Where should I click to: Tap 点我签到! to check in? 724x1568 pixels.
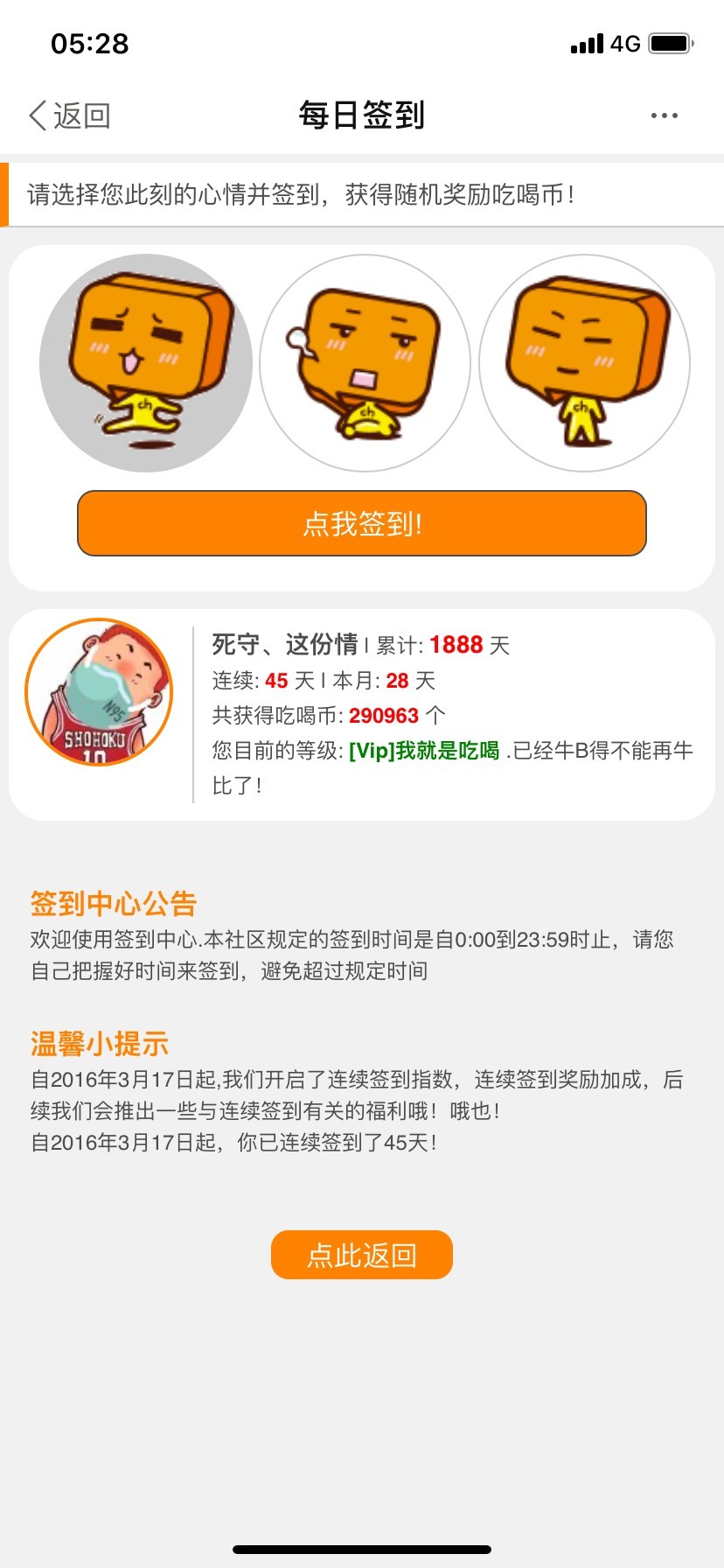click(362, 523)
